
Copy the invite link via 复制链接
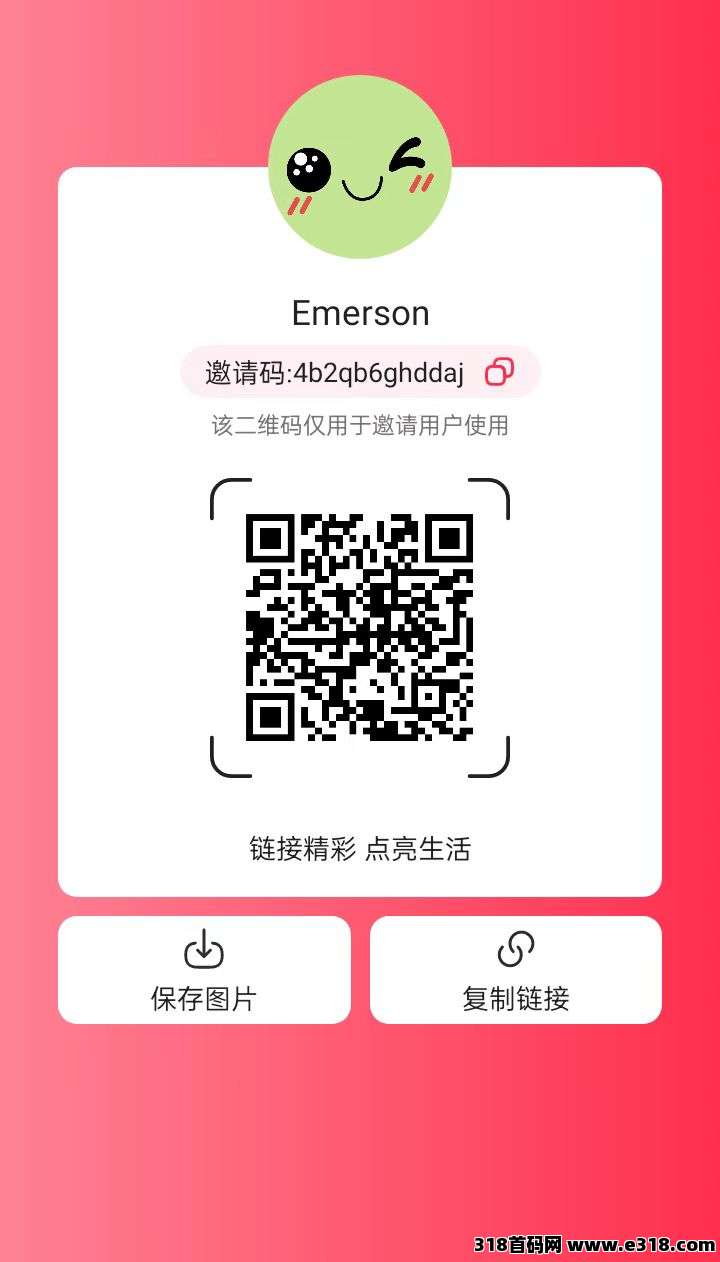coord(515,970)
